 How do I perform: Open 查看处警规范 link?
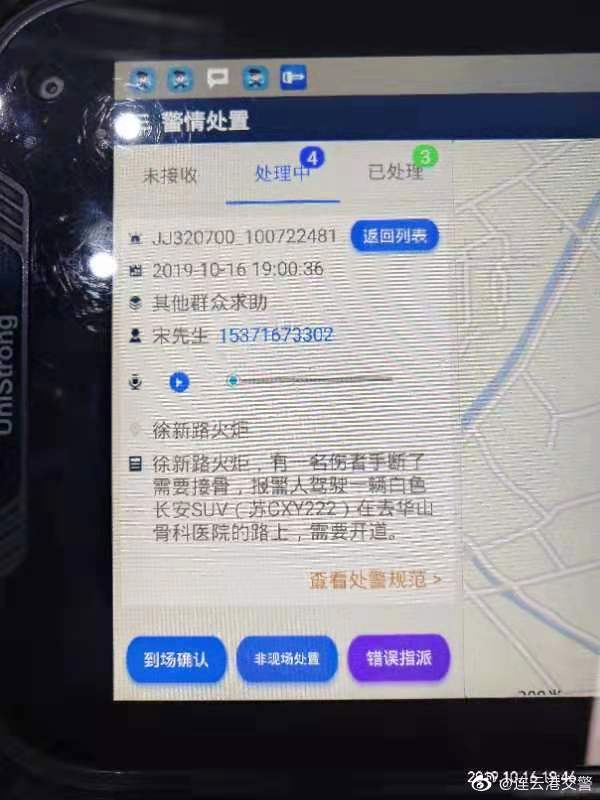pos(375,579)
